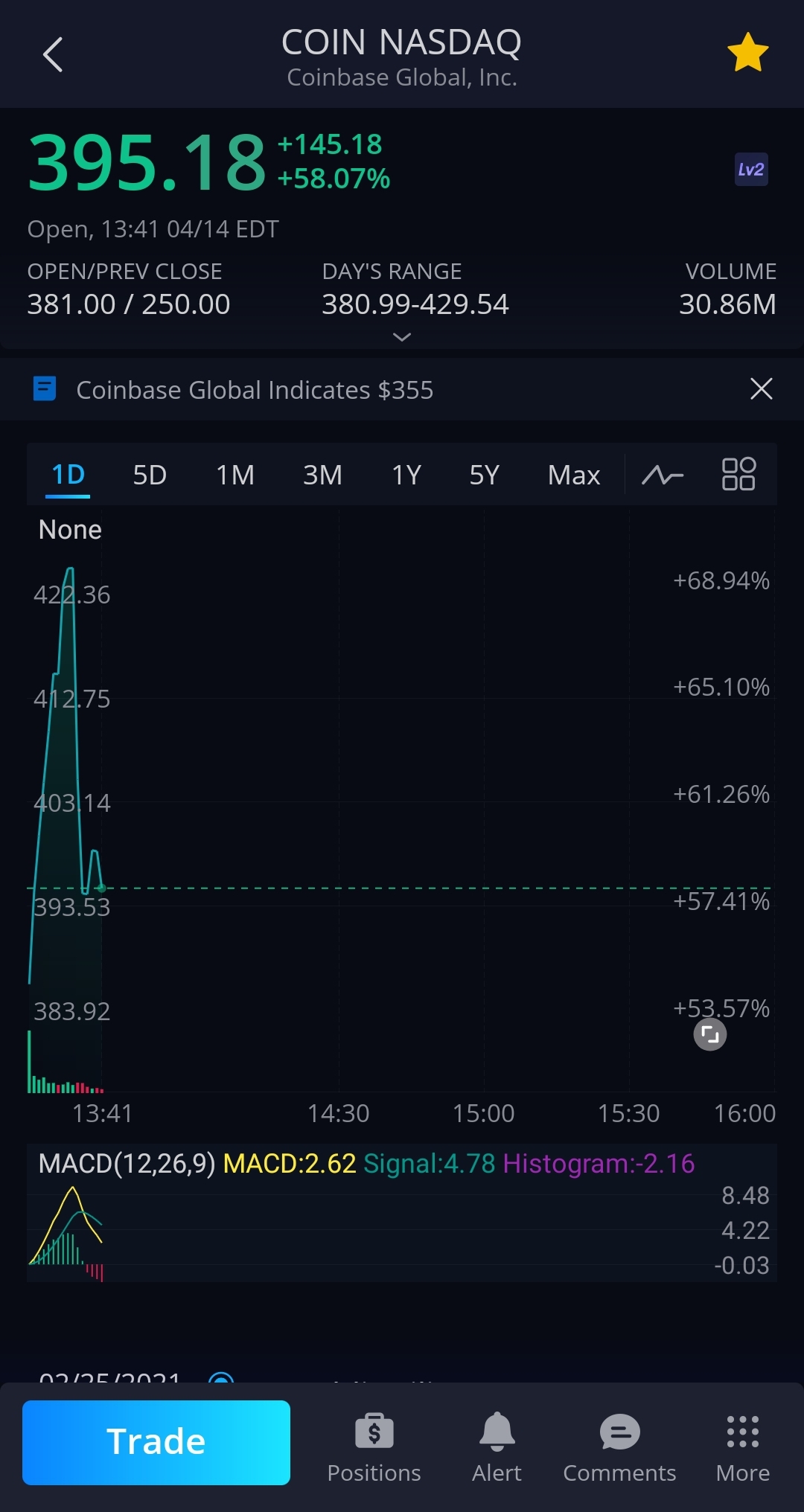Open chart indicator grid settings

[x=738, y=475]
